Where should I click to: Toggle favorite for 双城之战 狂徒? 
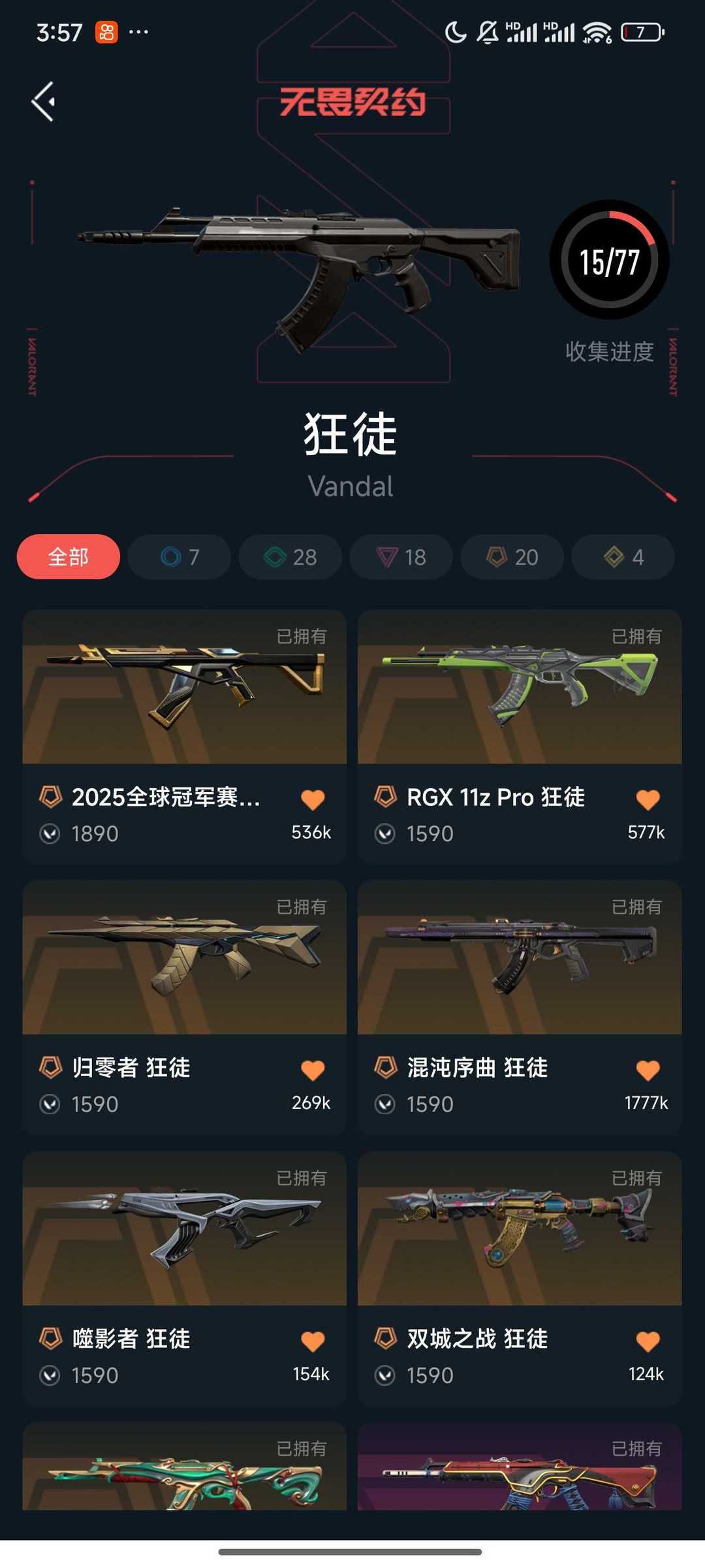tap(647, 1339)
